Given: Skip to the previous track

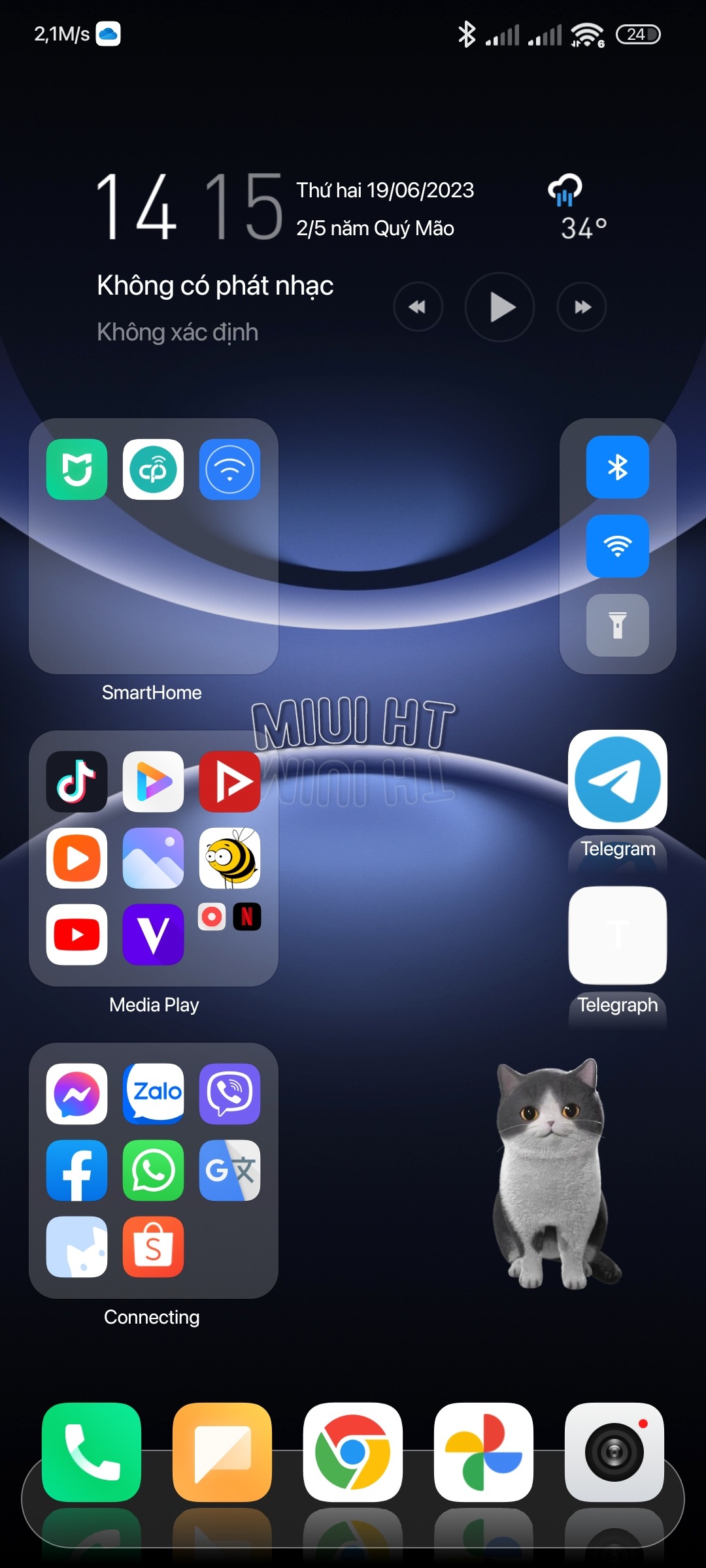Looking at the screenshot, I should [418, 307].
